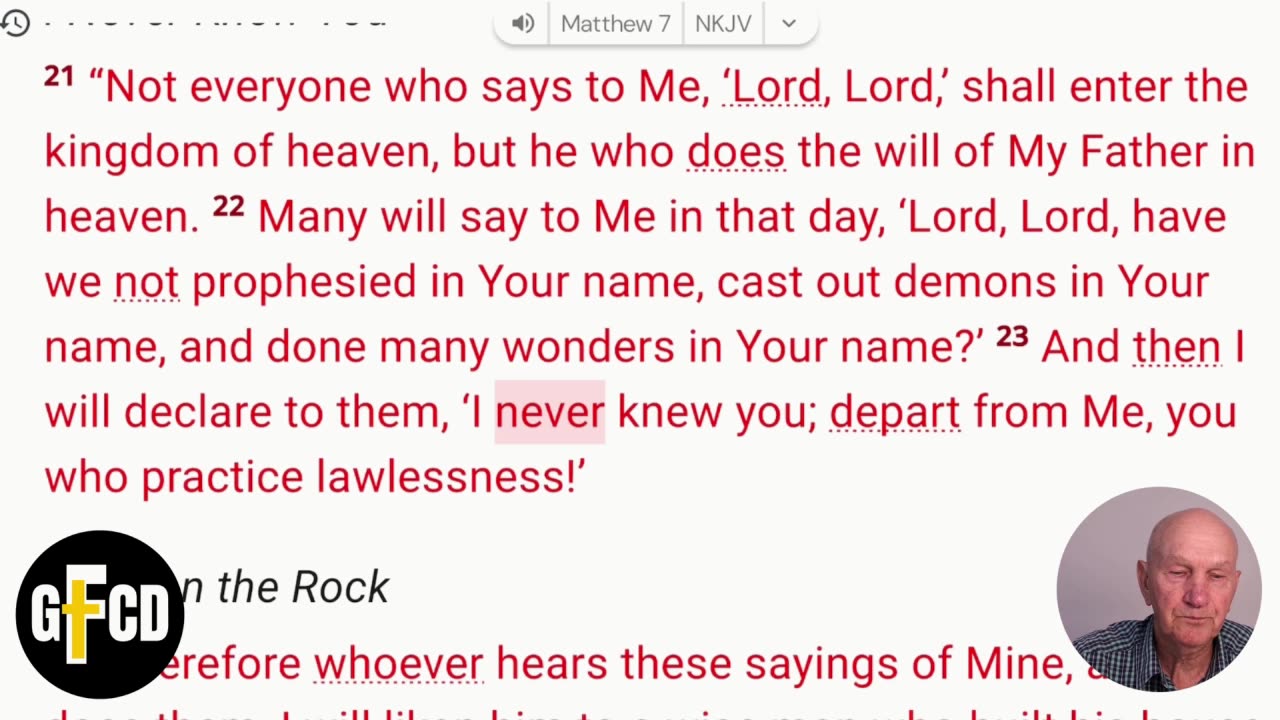The image size is (1280, 720).
Task: Expand the chevron next to NKJV
Action: tap(789, 24)
